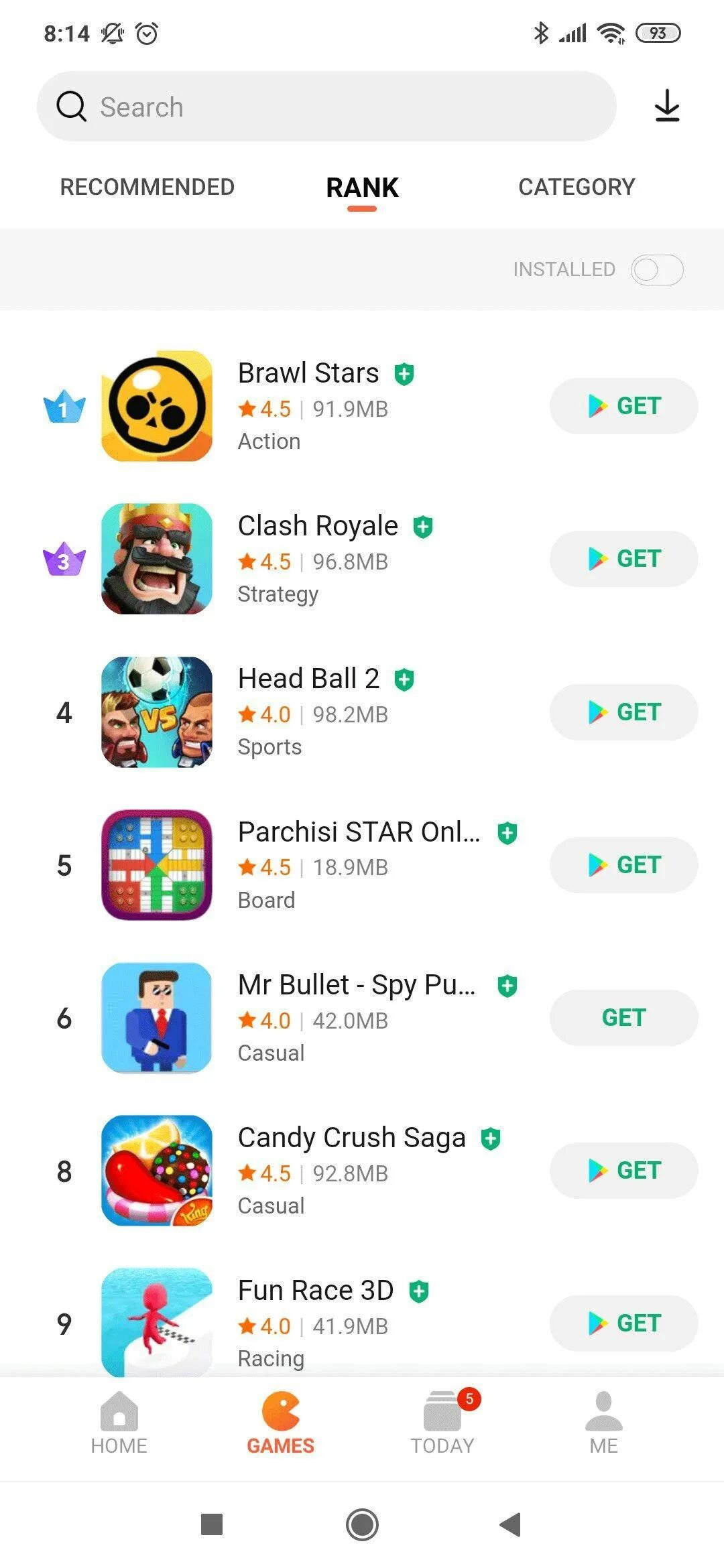Get Fun Race 3D
This screenshot has width=724, height=1568.
coord(623,1323)
